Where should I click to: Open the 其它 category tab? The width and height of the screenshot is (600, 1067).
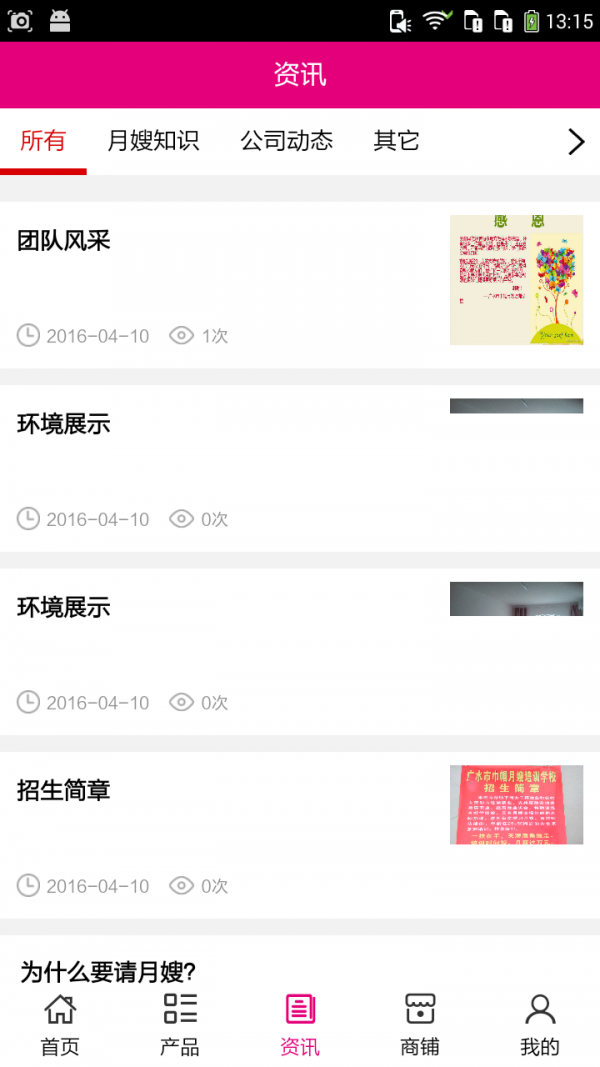[x=396, y=141]
